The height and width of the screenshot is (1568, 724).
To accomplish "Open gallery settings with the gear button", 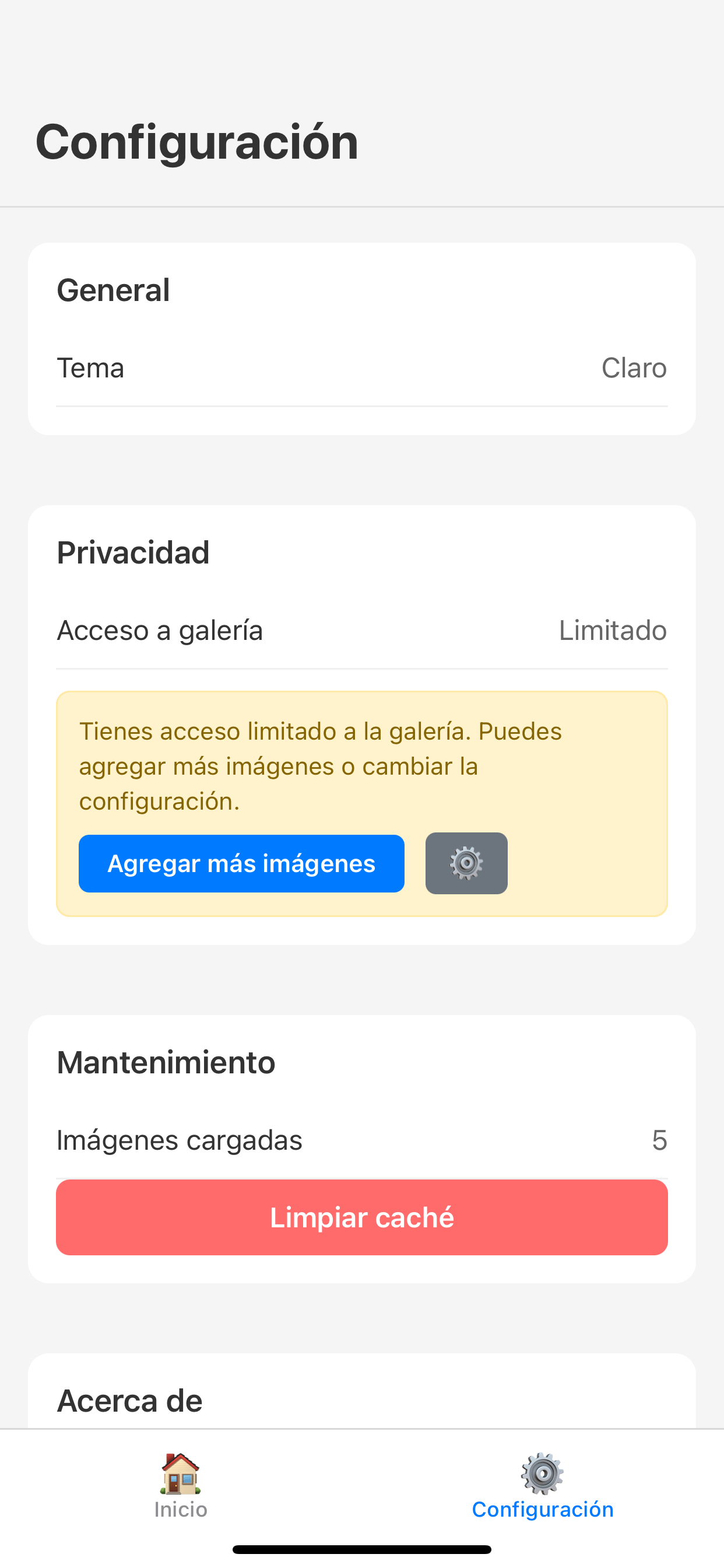I will [466, 863].
